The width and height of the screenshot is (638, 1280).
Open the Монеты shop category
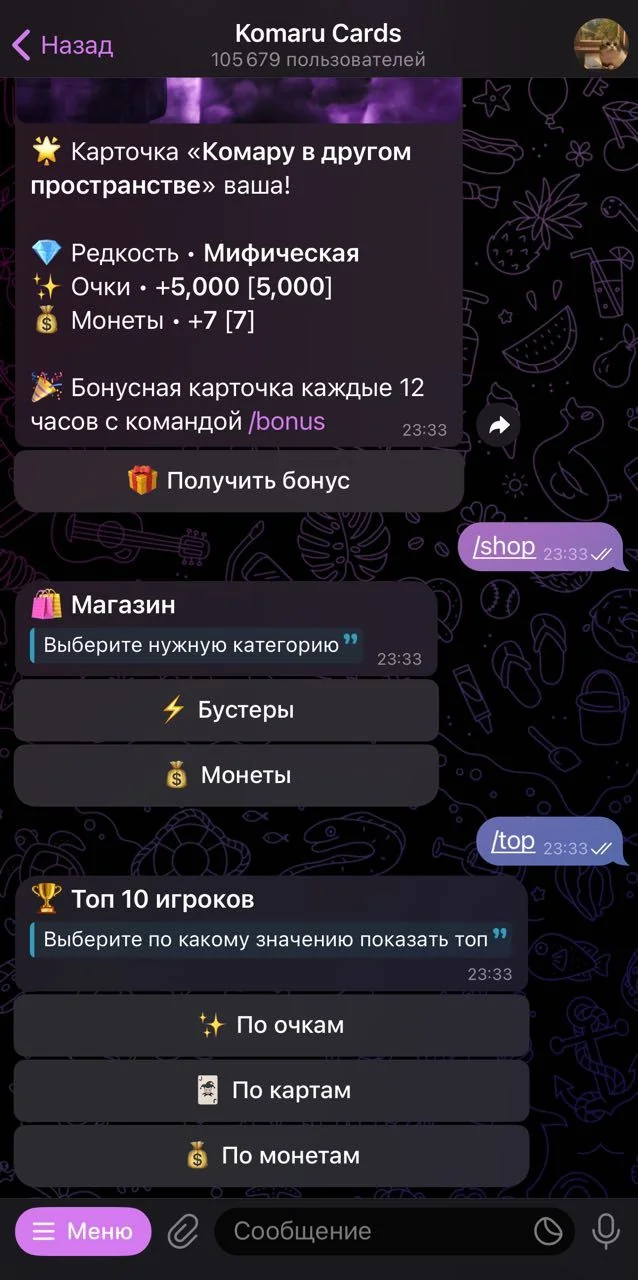click(226, 775)
